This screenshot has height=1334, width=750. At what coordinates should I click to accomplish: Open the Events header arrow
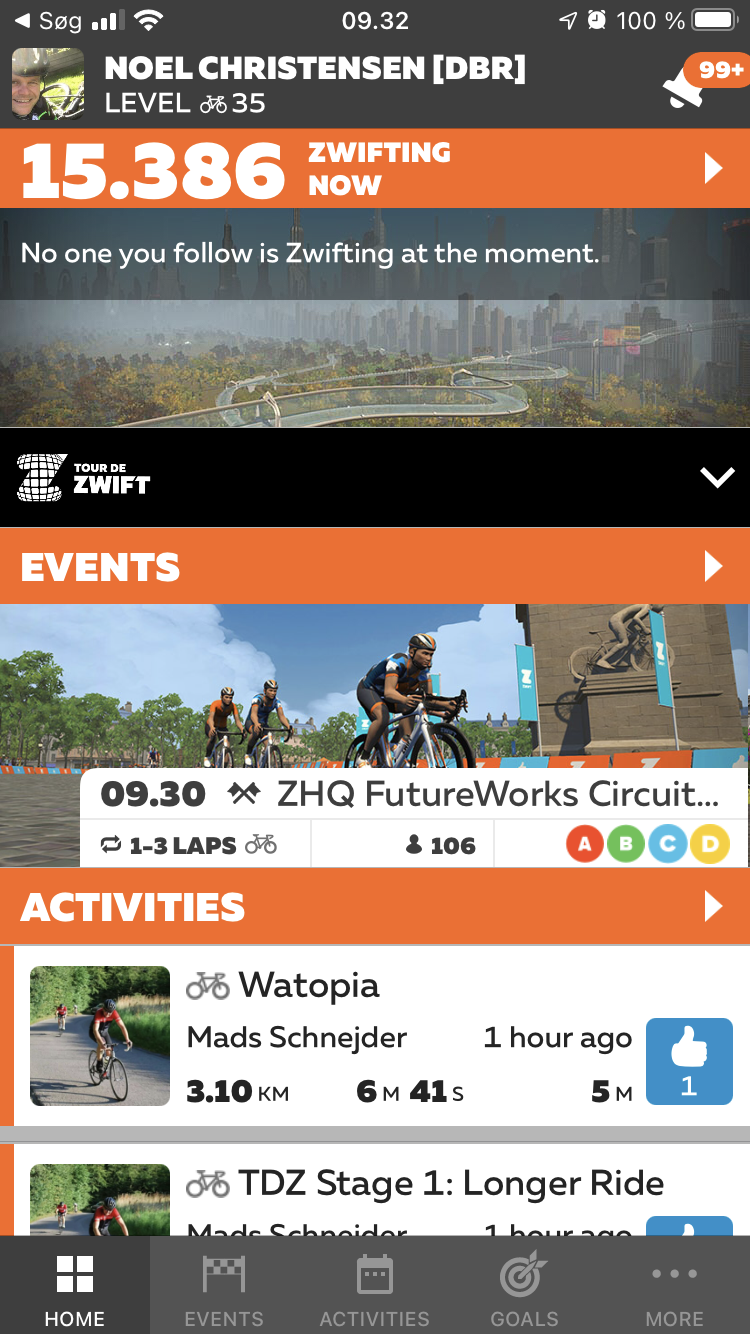(712, 566)
